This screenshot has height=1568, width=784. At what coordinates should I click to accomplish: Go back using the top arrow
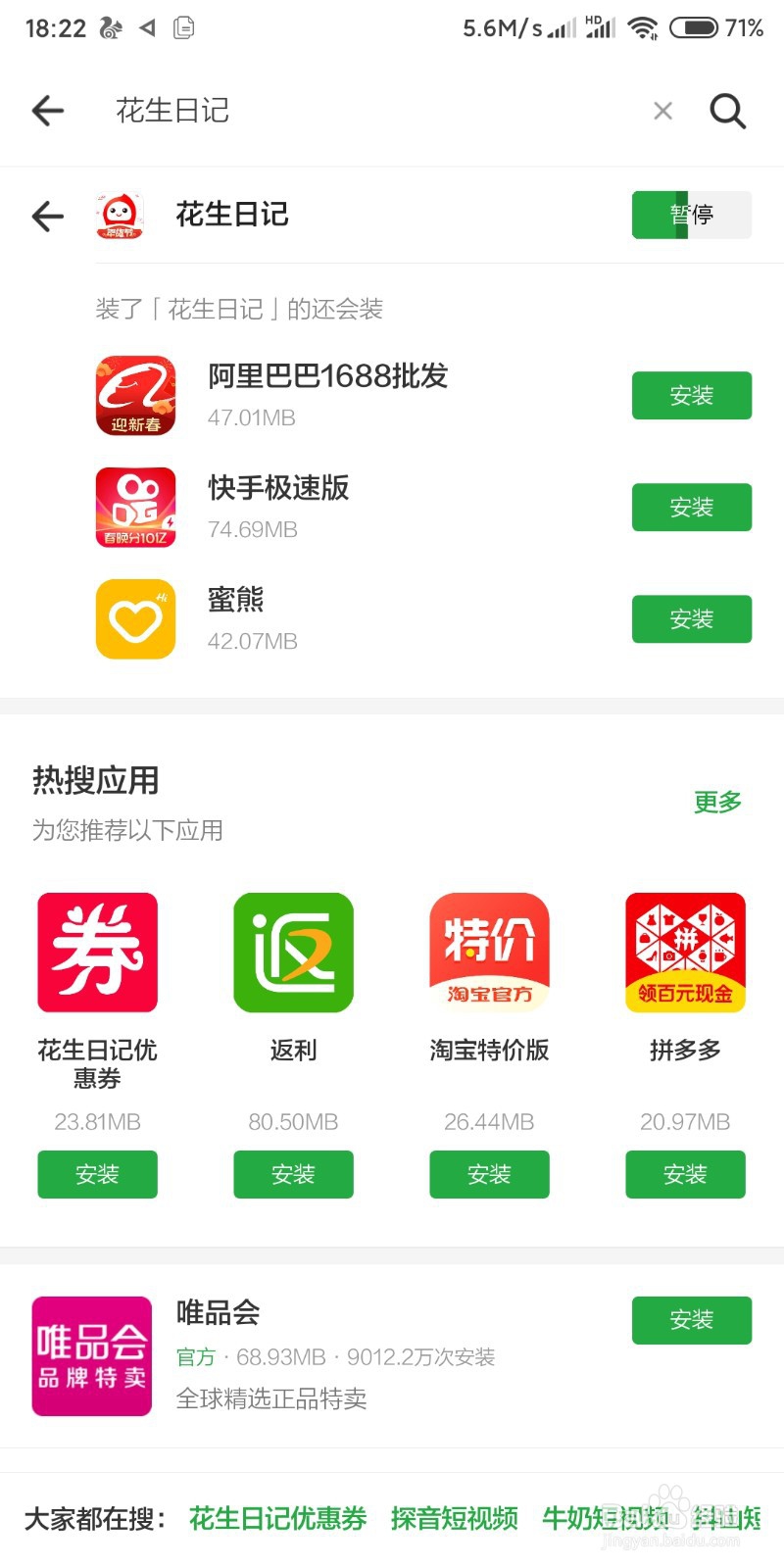[x=47, y=111]
